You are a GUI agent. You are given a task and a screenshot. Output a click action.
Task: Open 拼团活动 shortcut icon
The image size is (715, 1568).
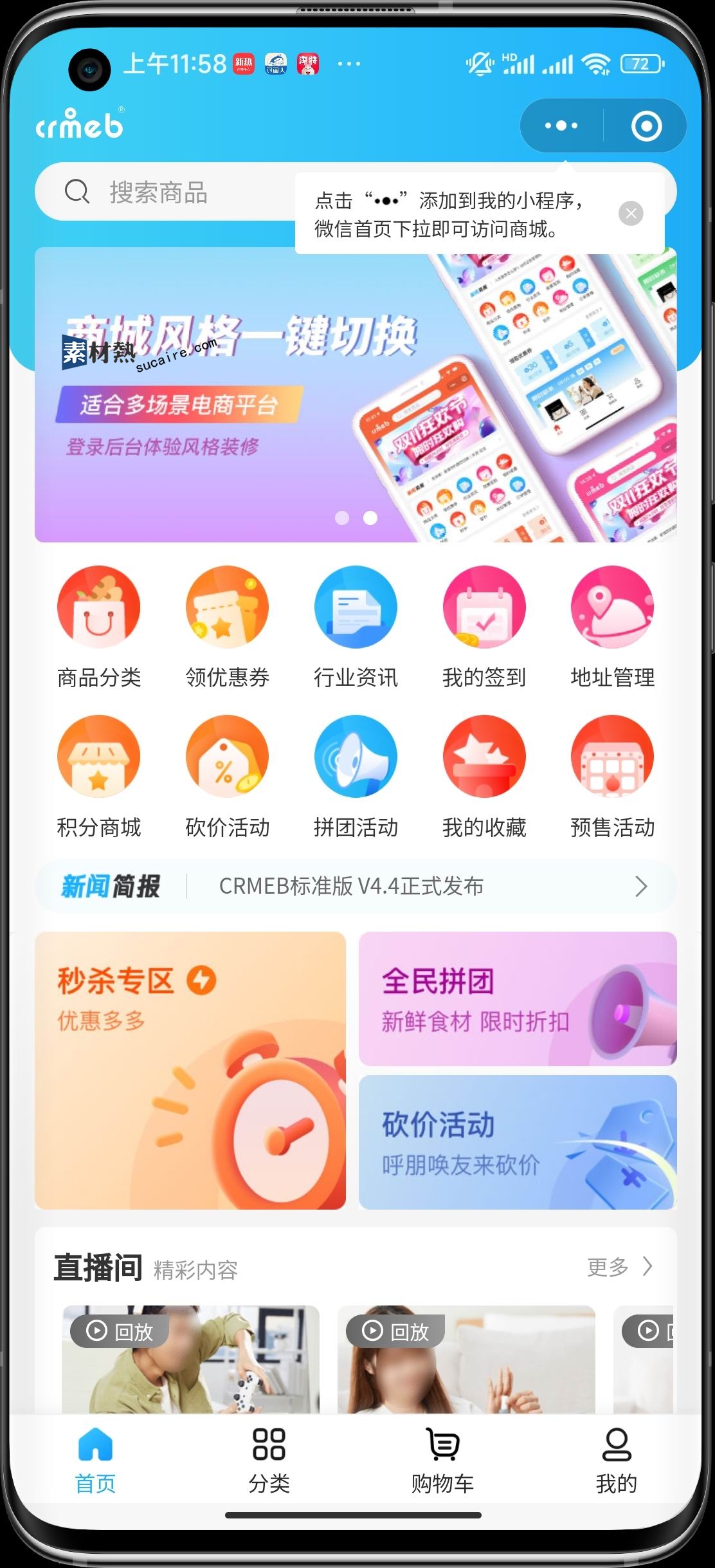tap(356, 757)
